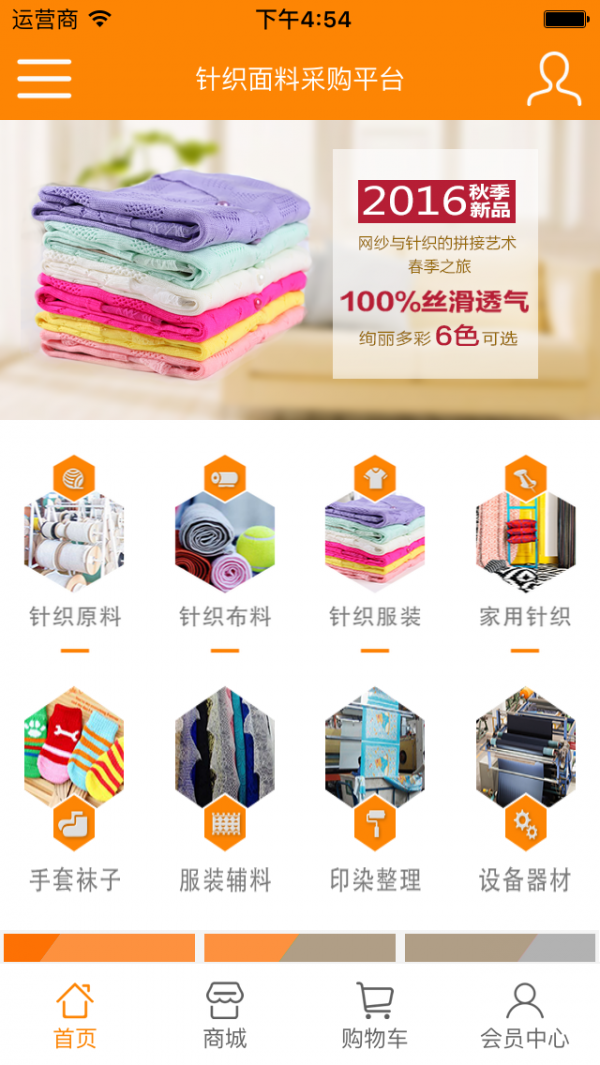Open the user profile icon
The width and height of the screenshot is (600, 1065).
pyautogui.click(x=553, y=79)
